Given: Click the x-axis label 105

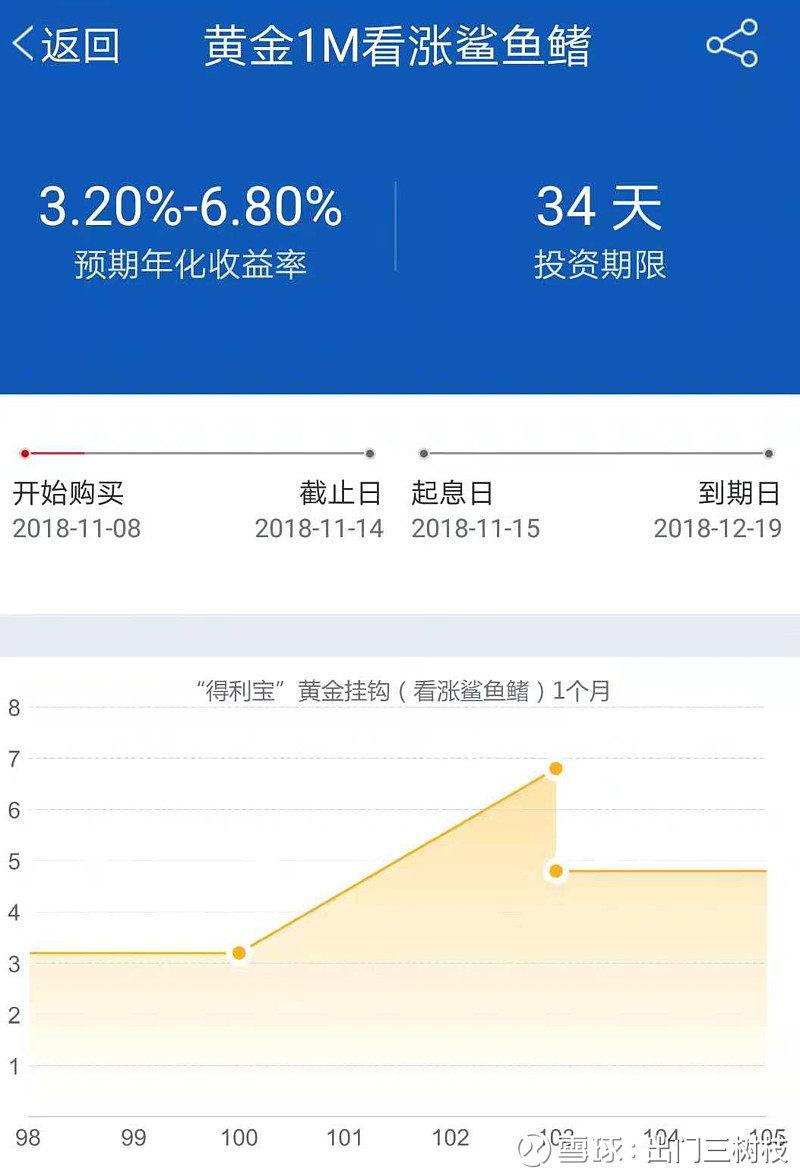Looking at the screenshot, I should pyautogui.click(x=767, y=1137).
